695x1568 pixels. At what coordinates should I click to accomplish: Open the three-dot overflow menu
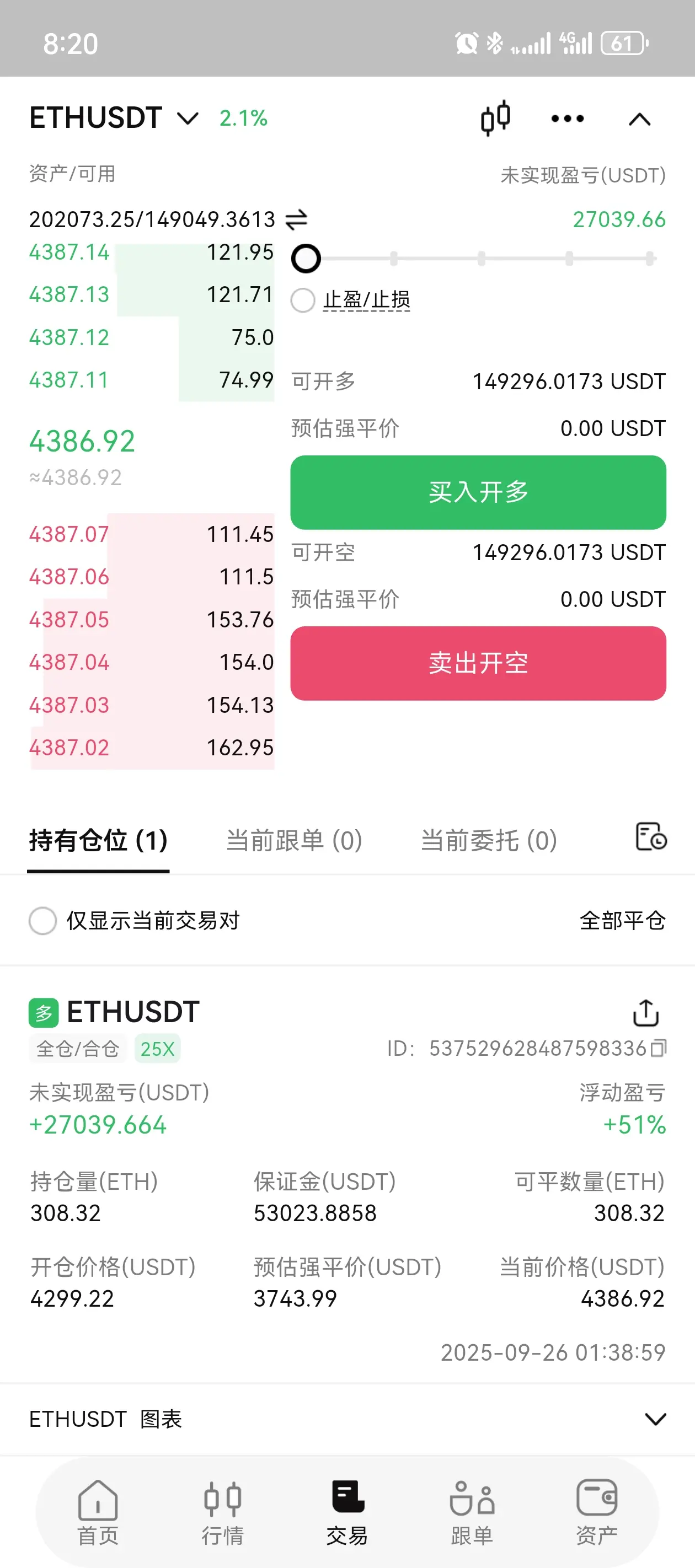567,119
